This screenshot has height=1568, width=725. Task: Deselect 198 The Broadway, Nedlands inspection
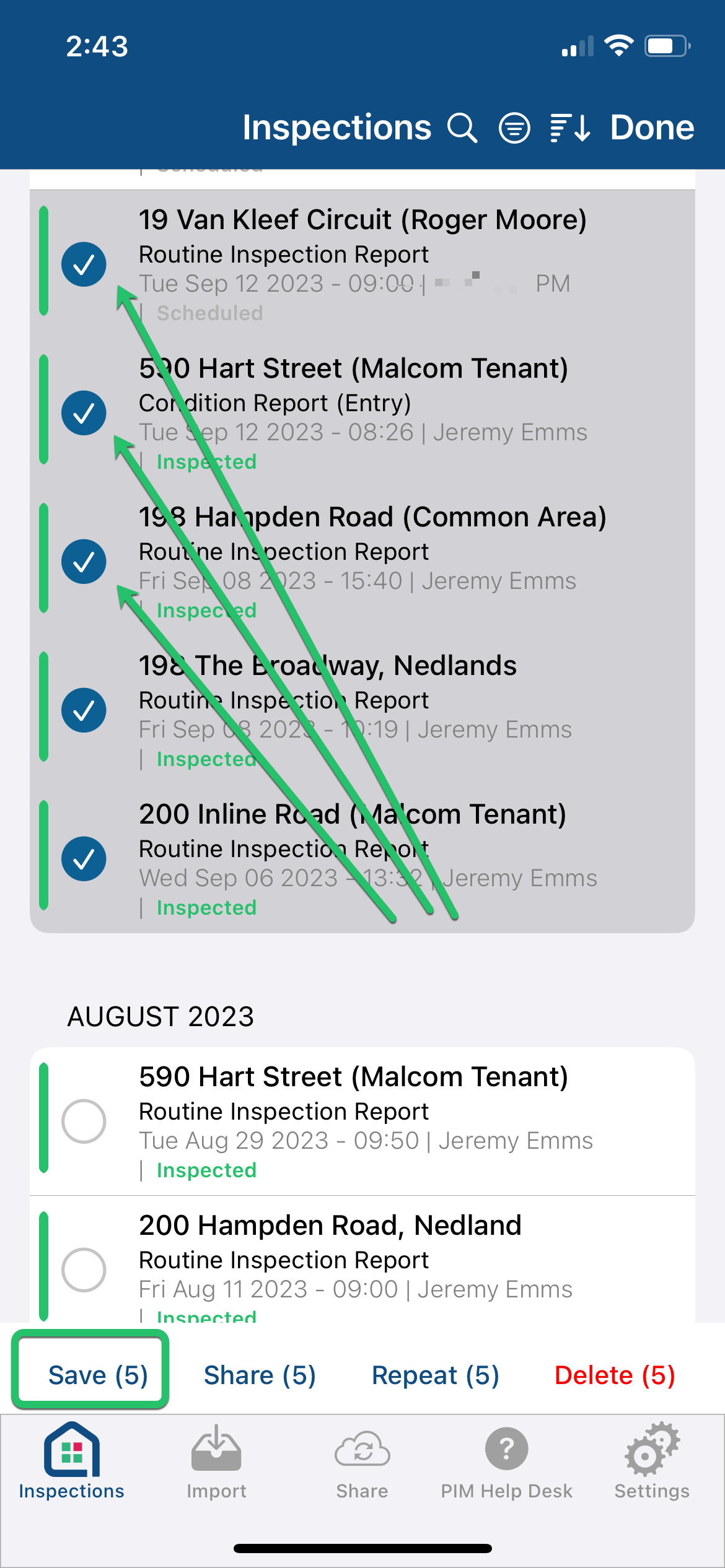tap(84, 710)
